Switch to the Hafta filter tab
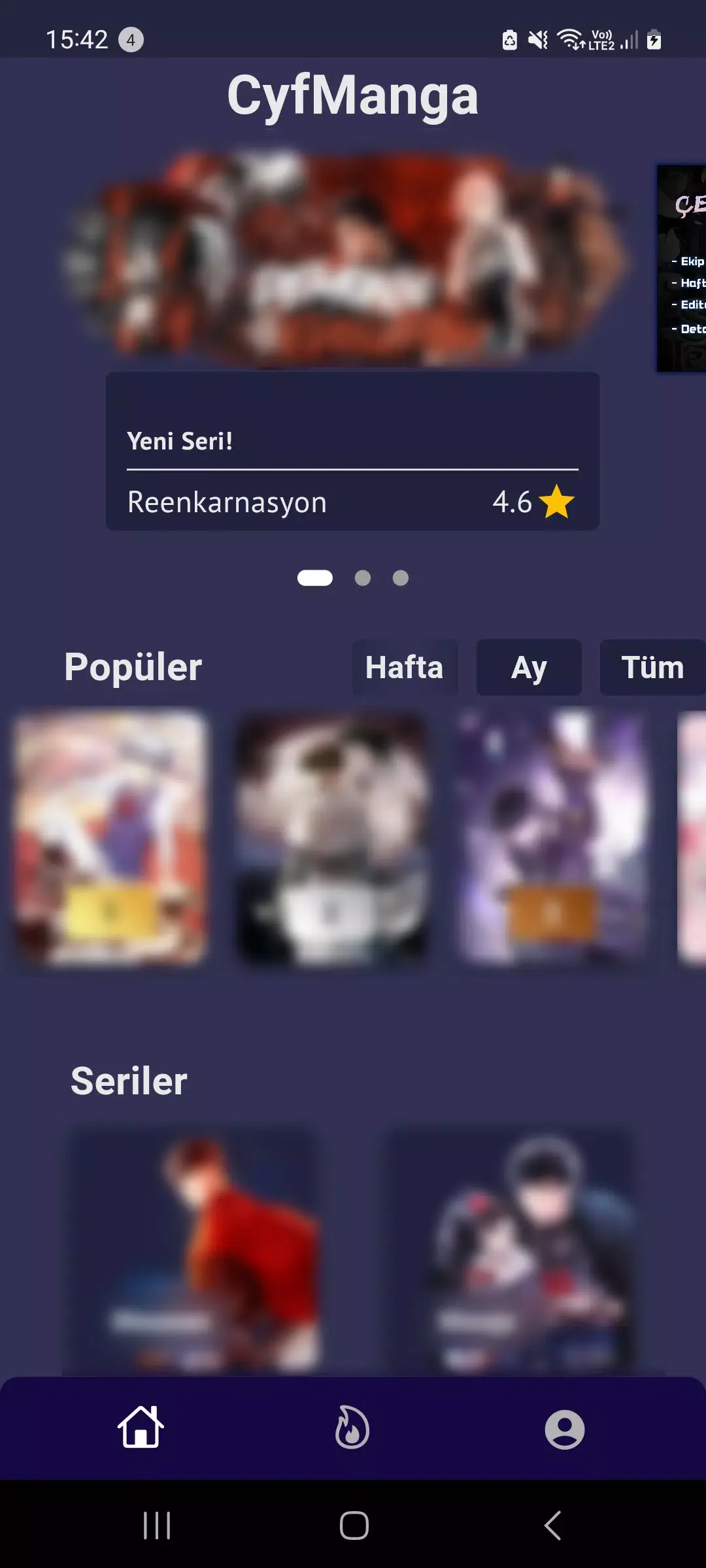Screen dimensions: 706x1568 pos(405,667)
